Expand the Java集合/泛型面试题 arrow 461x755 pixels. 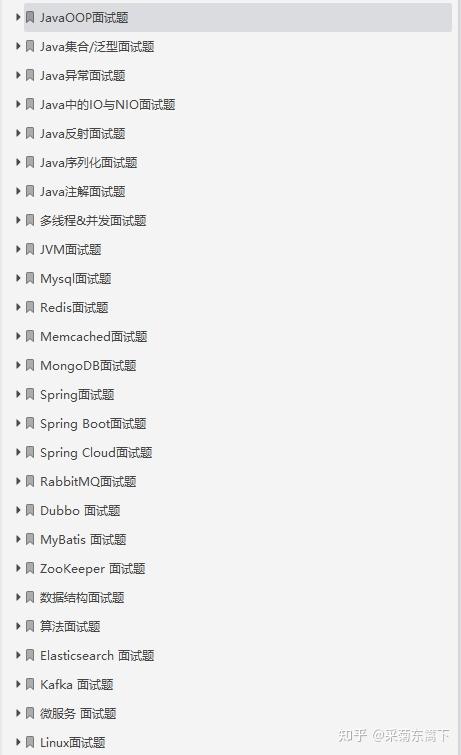click(x=18, y=46)
